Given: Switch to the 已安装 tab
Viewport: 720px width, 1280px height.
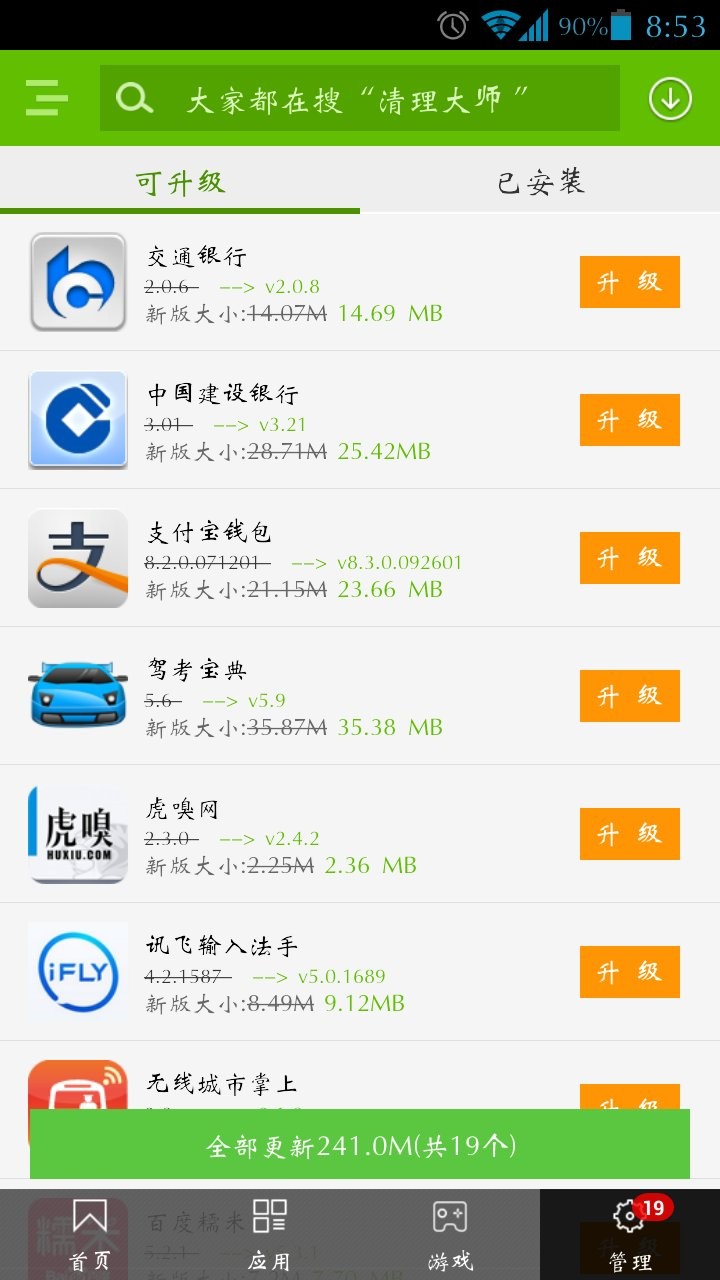Looking at the screenshot, I should pyautogui.click(x=540, y=182).
